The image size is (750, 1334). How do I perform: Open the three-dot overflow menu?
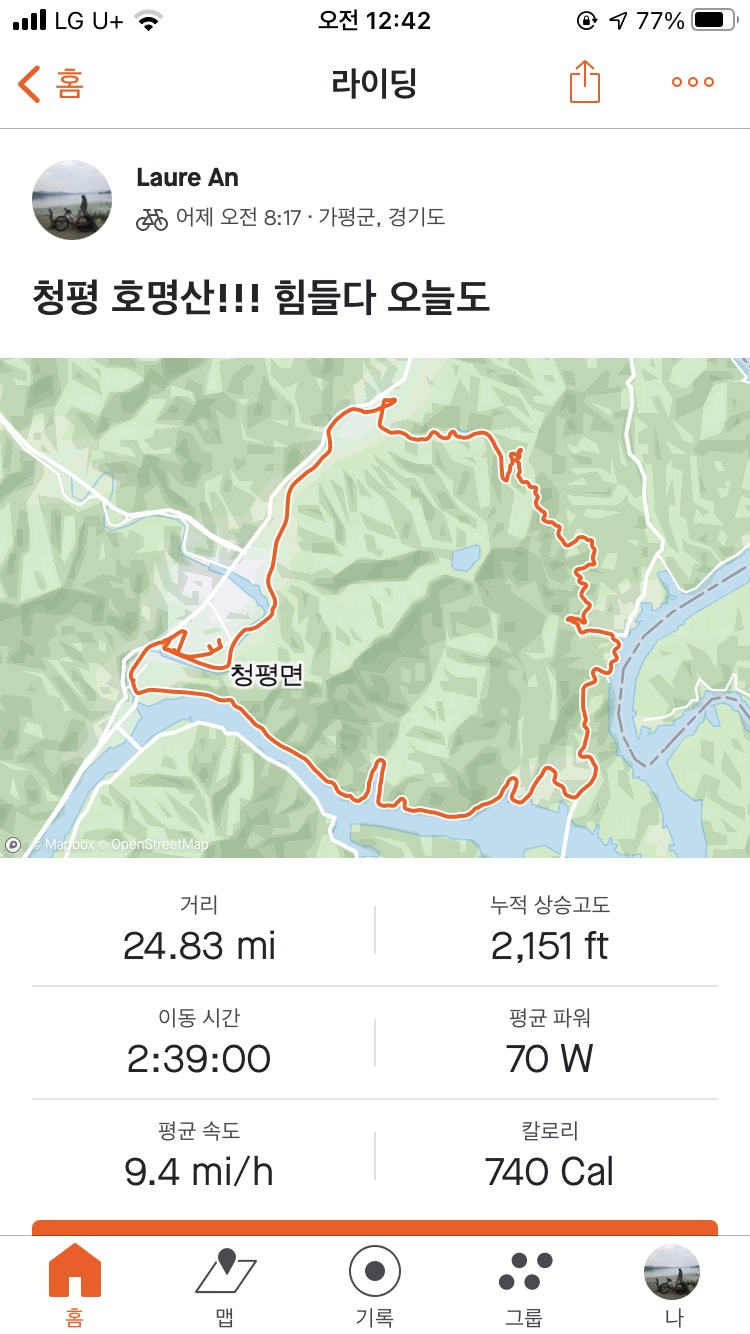pyautogui.click(x=693, y=82)
